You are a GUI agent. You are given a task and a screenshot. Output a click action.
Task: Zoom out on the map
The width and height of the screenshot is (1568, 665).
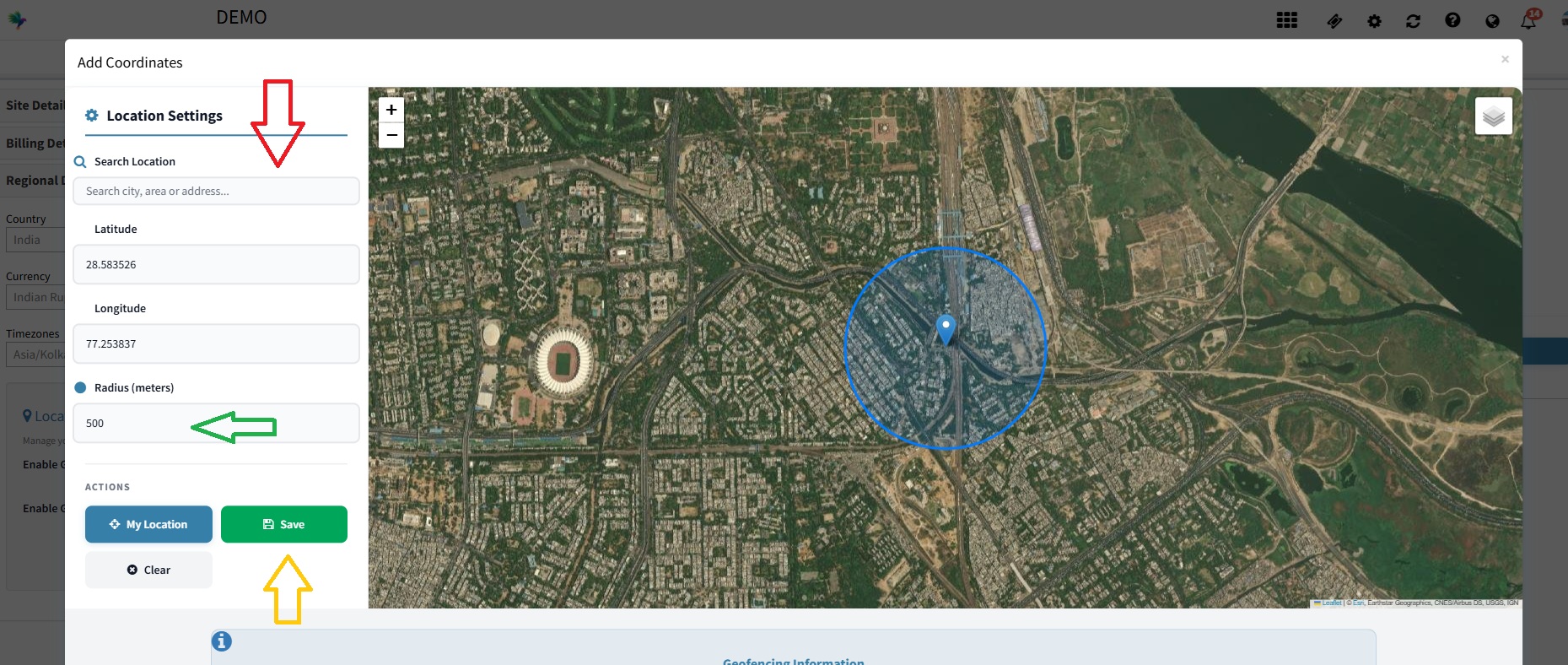point(391,135)
